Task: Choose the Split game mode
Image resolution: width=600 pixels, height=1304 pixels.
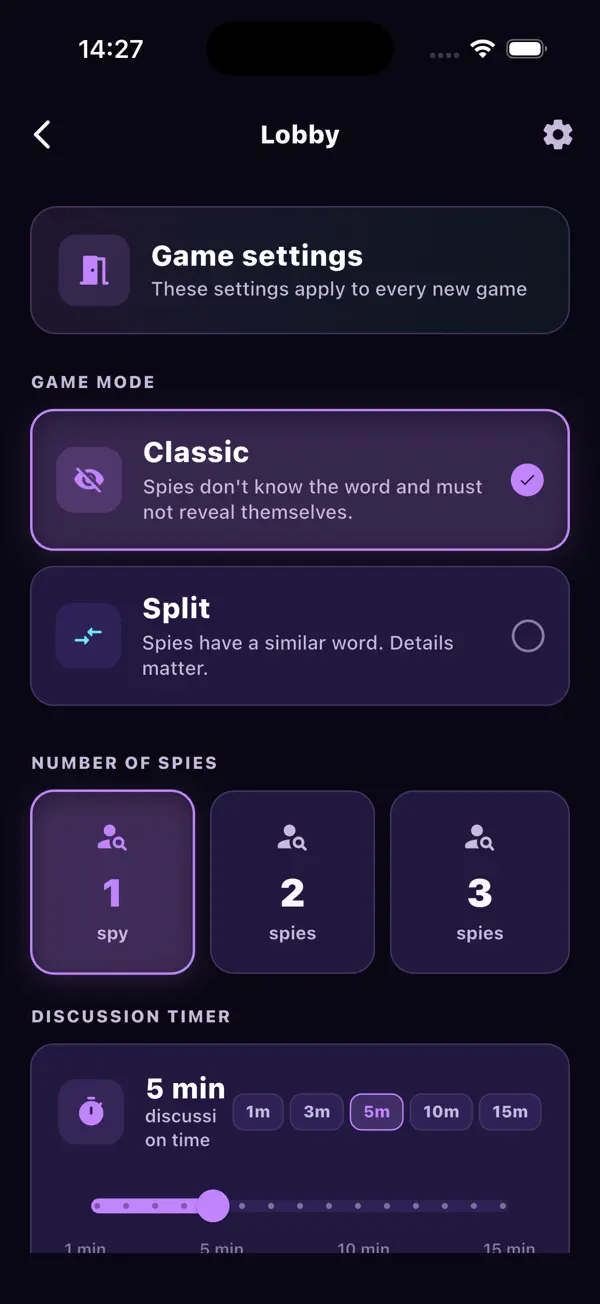Action: (300, 636)
